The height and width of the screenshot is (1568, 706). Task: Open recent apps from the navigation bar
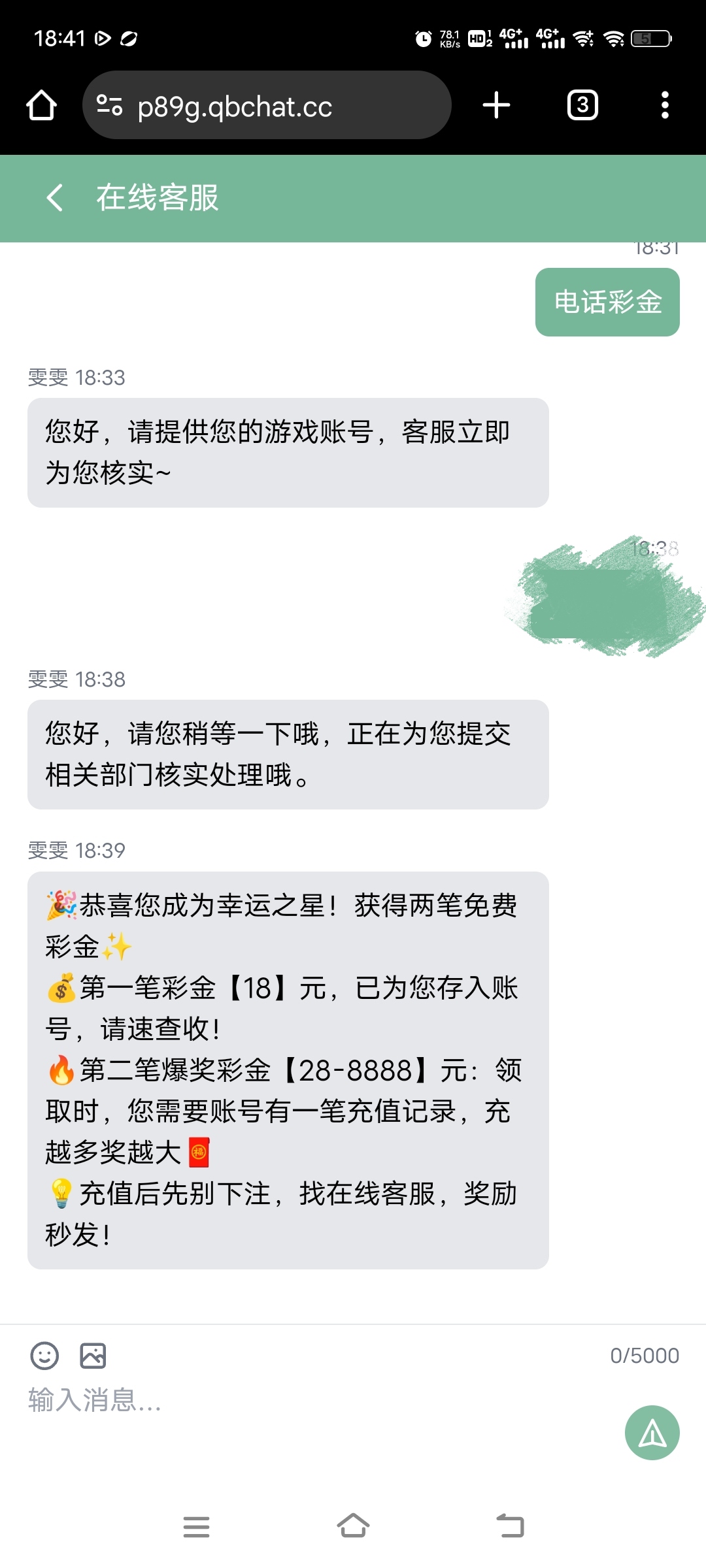tap(196, 1527)
